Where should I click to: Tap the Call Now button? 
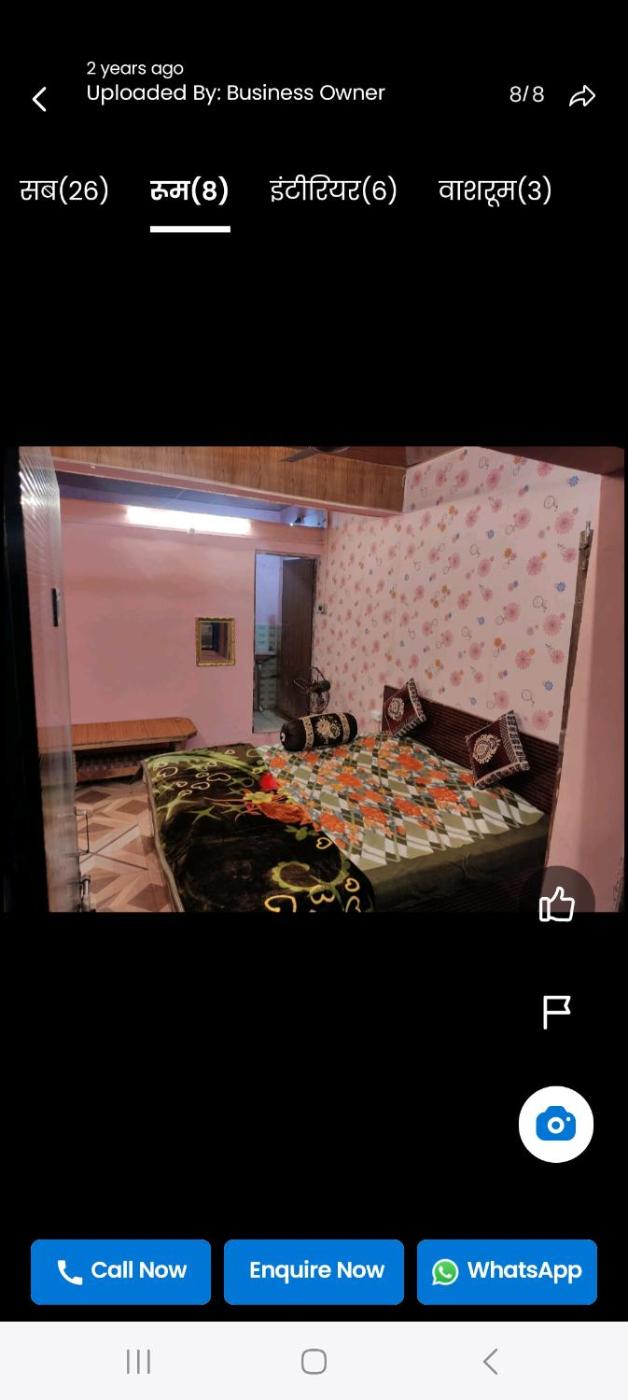(x=121, y=1271)
